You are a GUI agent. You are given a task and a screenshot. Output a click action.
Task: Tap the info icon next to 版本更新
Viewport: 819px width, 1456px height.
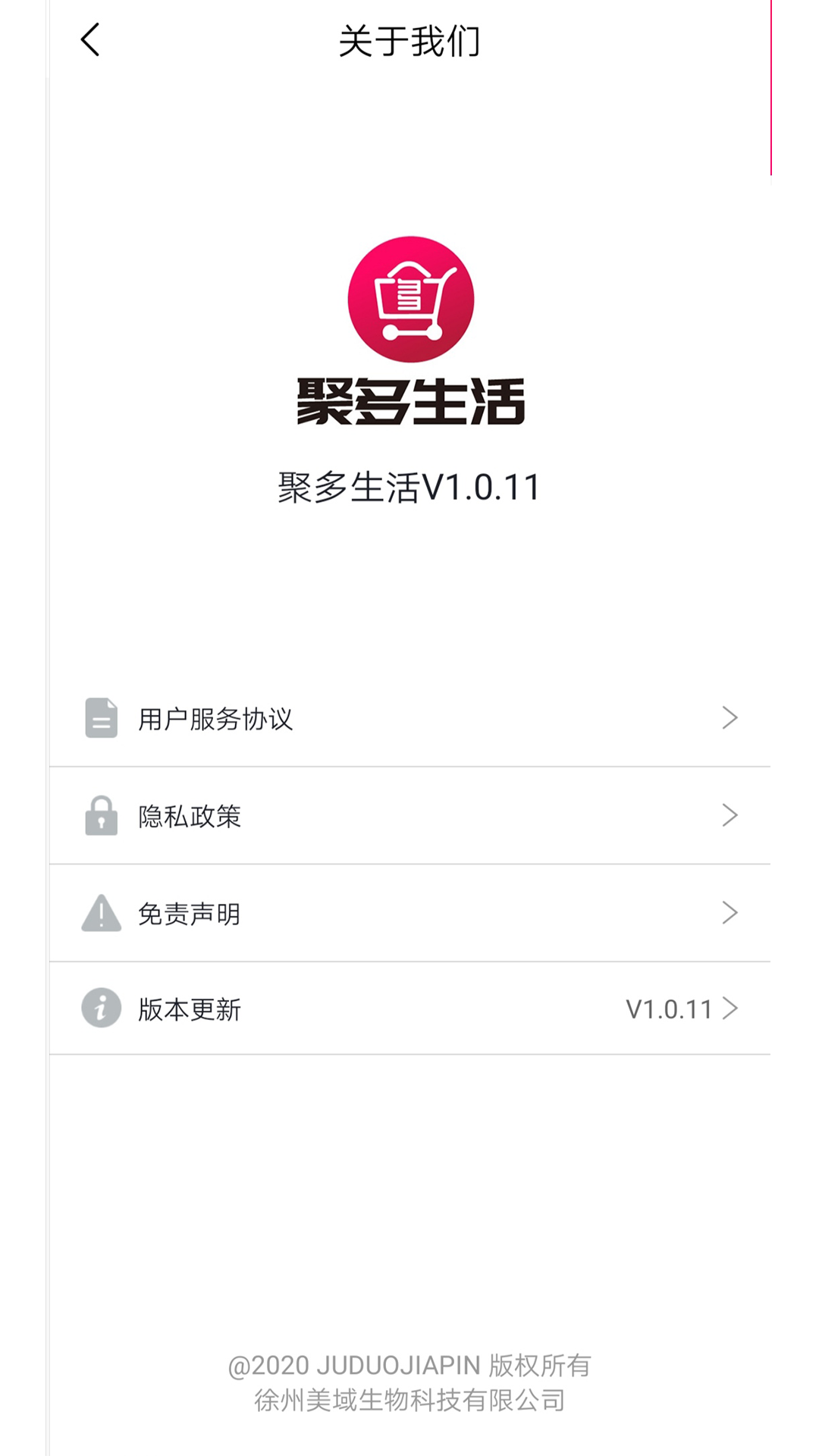(100, 1009)
